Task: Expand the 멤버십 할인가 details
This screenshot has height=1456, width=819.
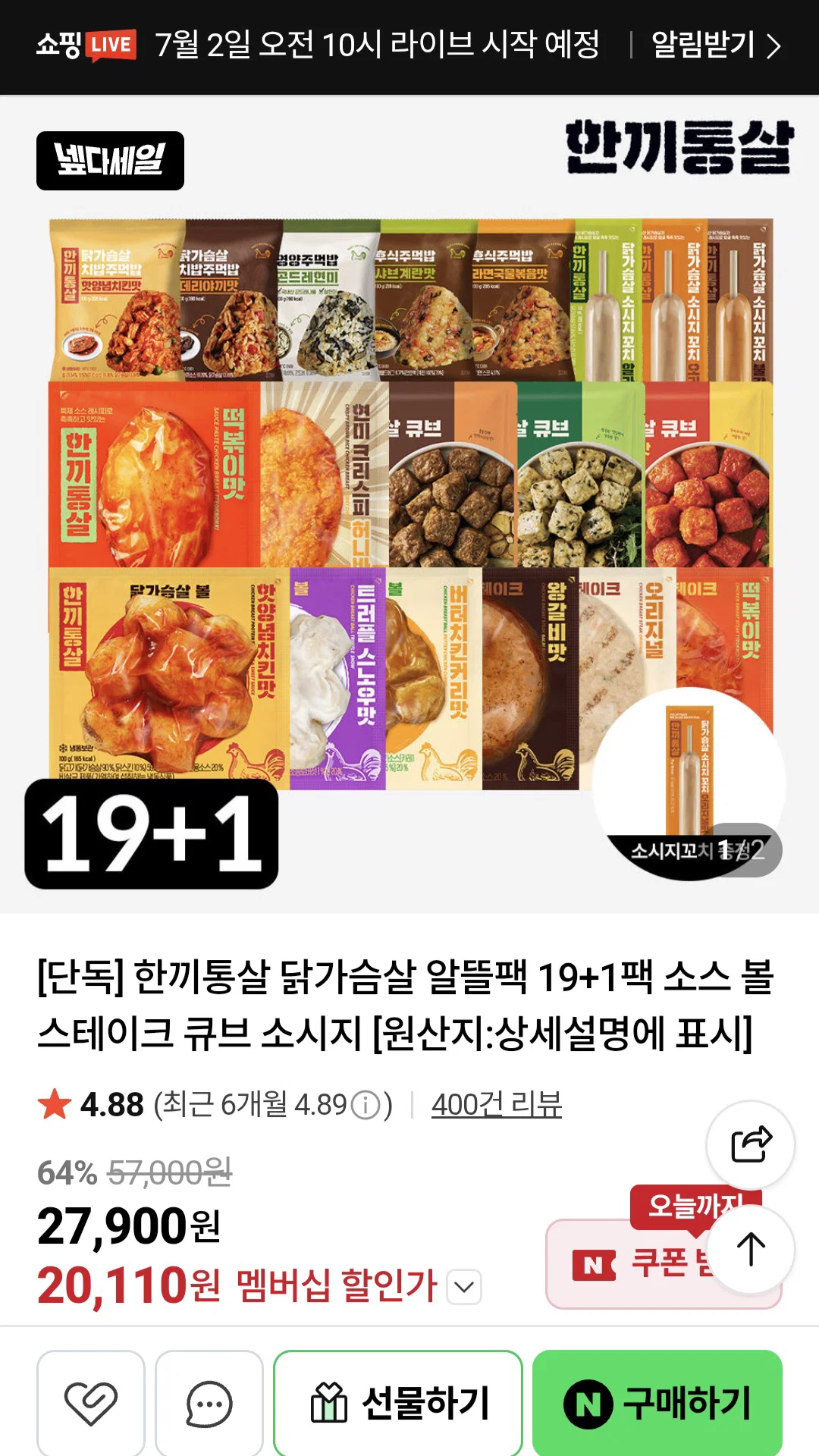Action: [x=464, y=1287]
